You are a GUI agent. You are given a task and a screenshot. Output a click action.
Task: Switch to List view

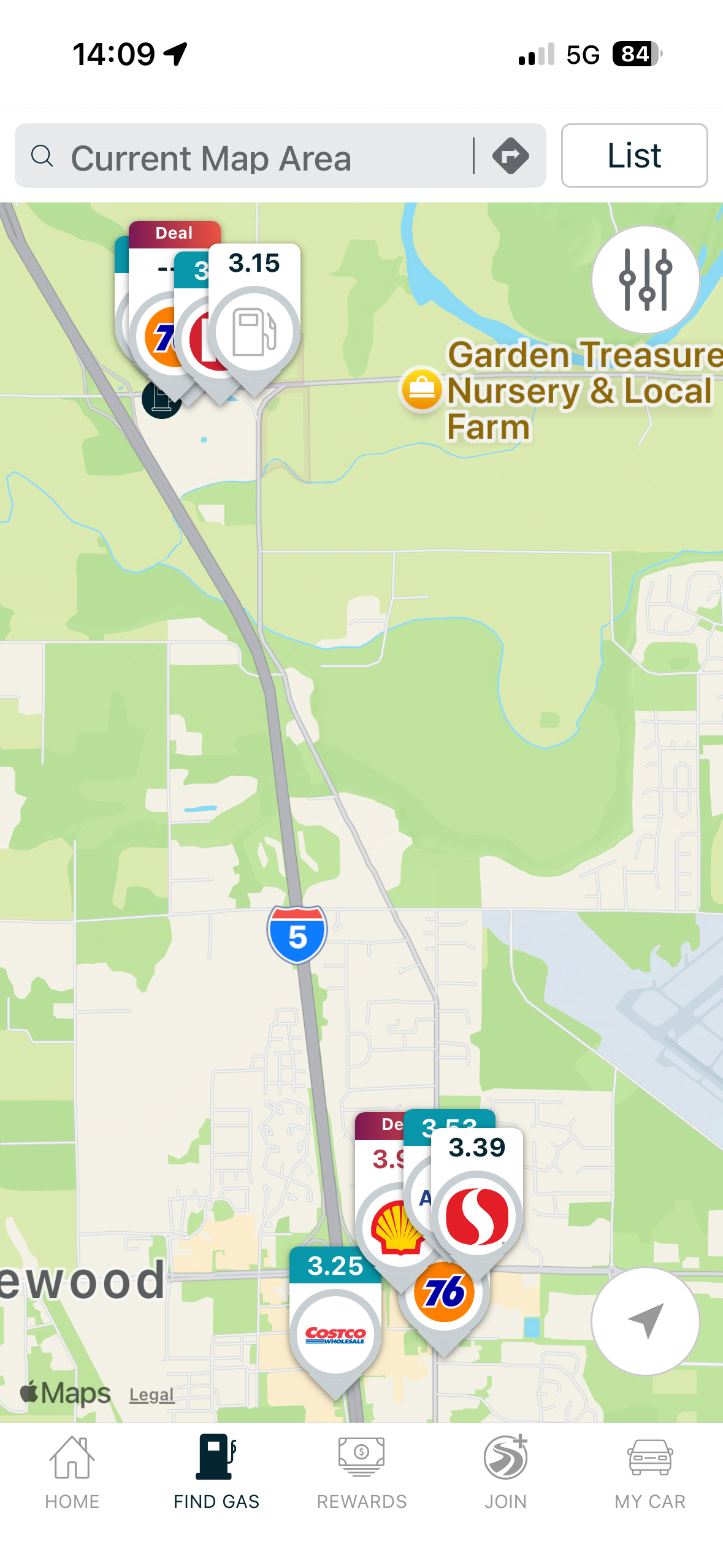634,156
